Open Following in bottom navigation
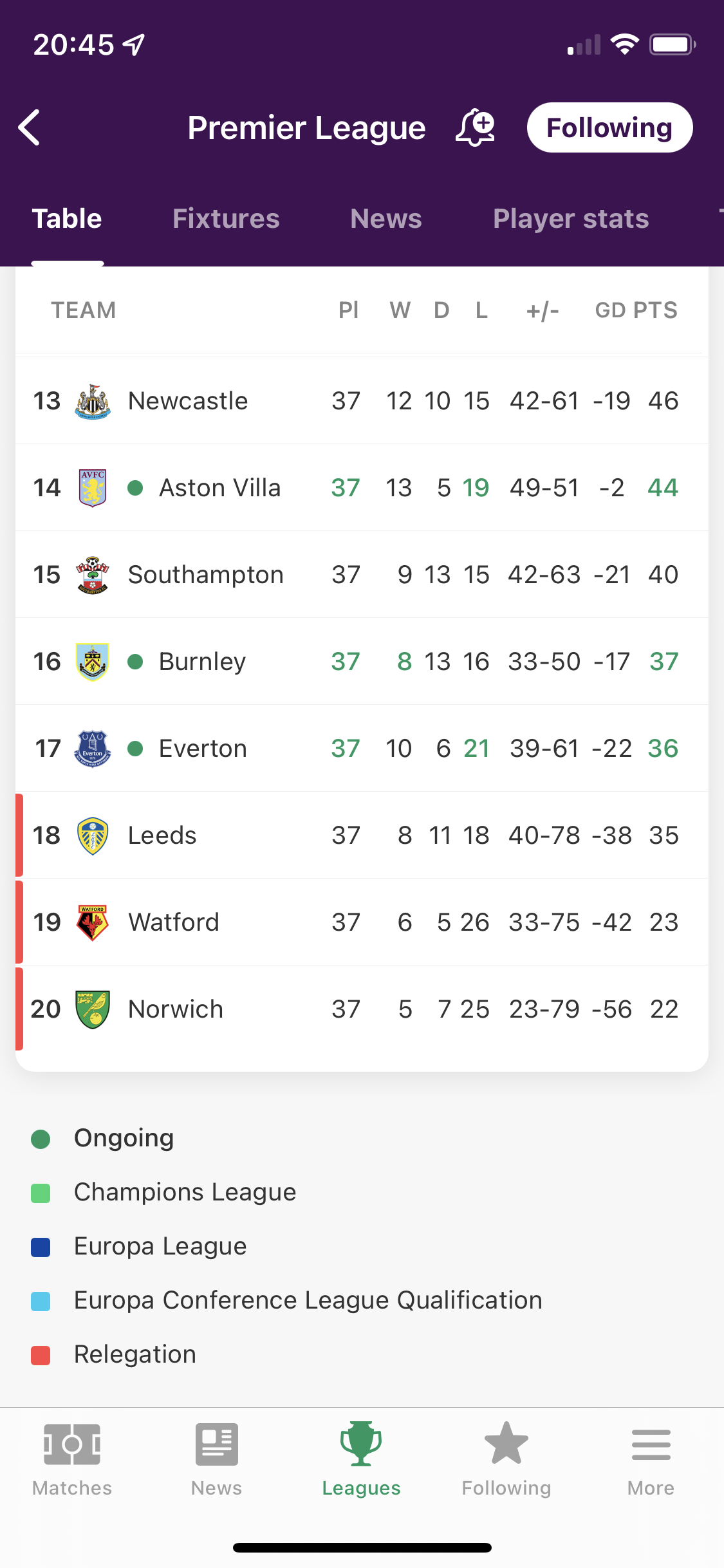The height and width of the screenshot is (1568, 724). click(506, 1460)
